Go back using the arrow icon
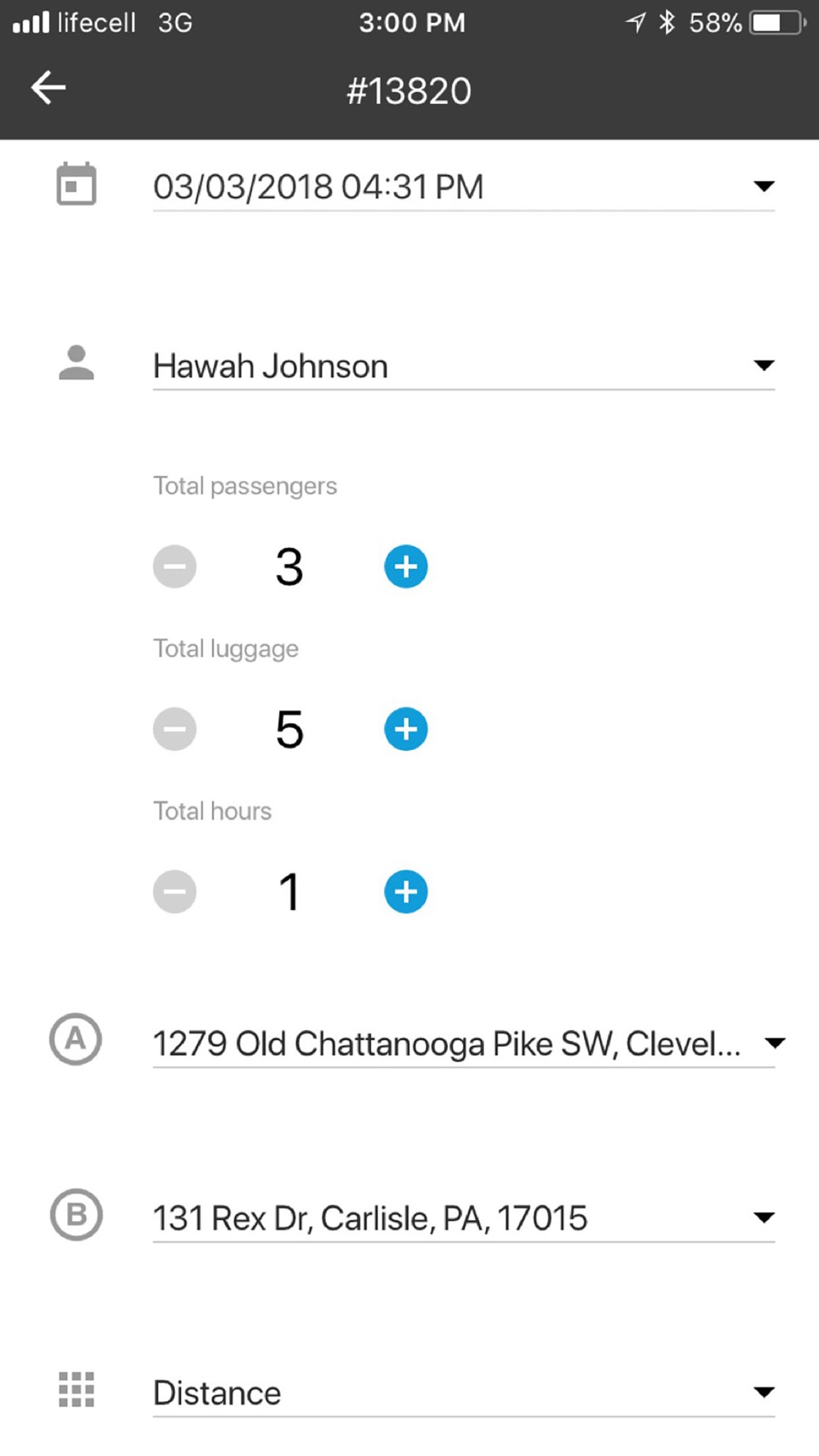 coord(48,88)
